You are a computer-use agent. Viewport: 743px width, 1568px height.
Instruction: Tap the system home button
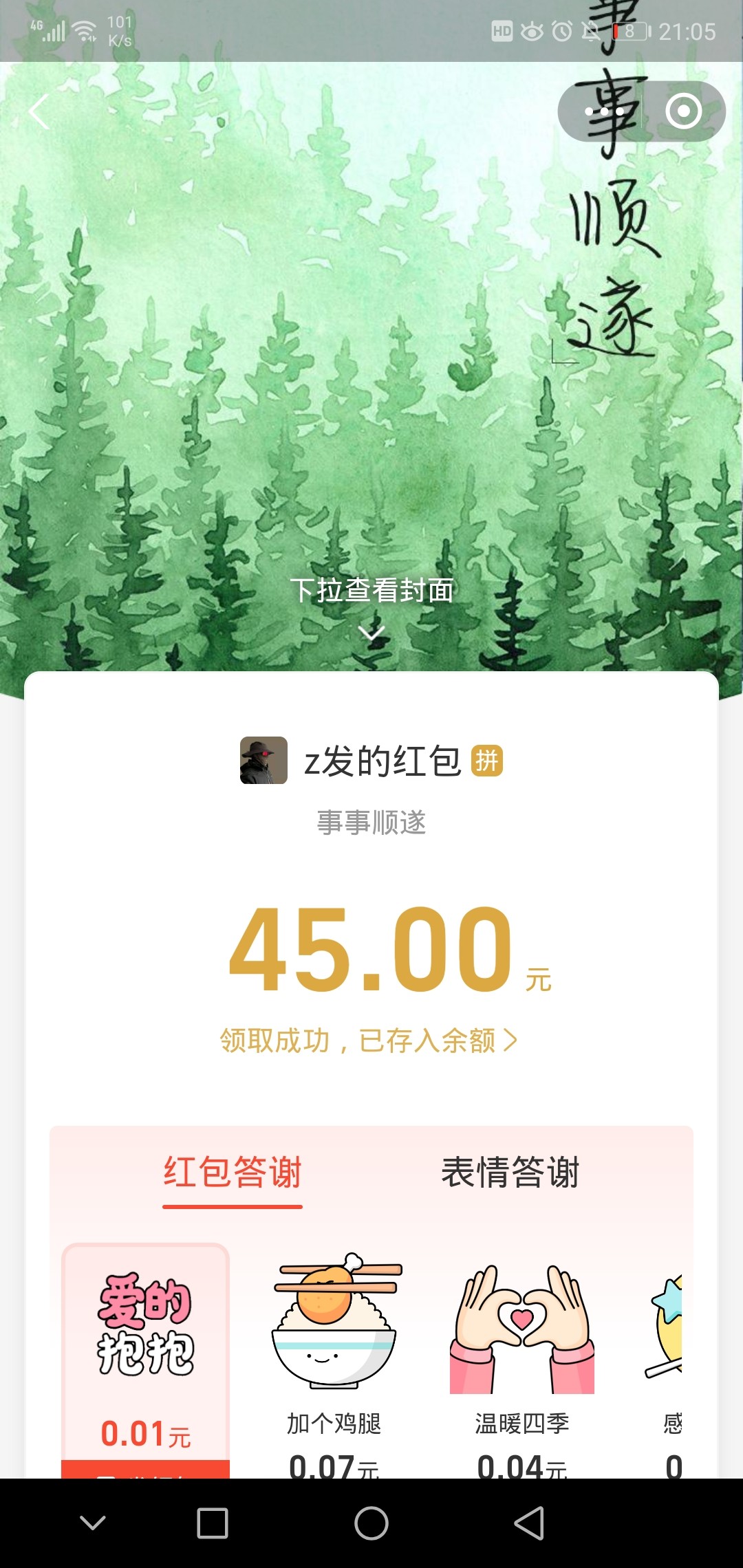pyautogui.click(x=371, y=1523)
